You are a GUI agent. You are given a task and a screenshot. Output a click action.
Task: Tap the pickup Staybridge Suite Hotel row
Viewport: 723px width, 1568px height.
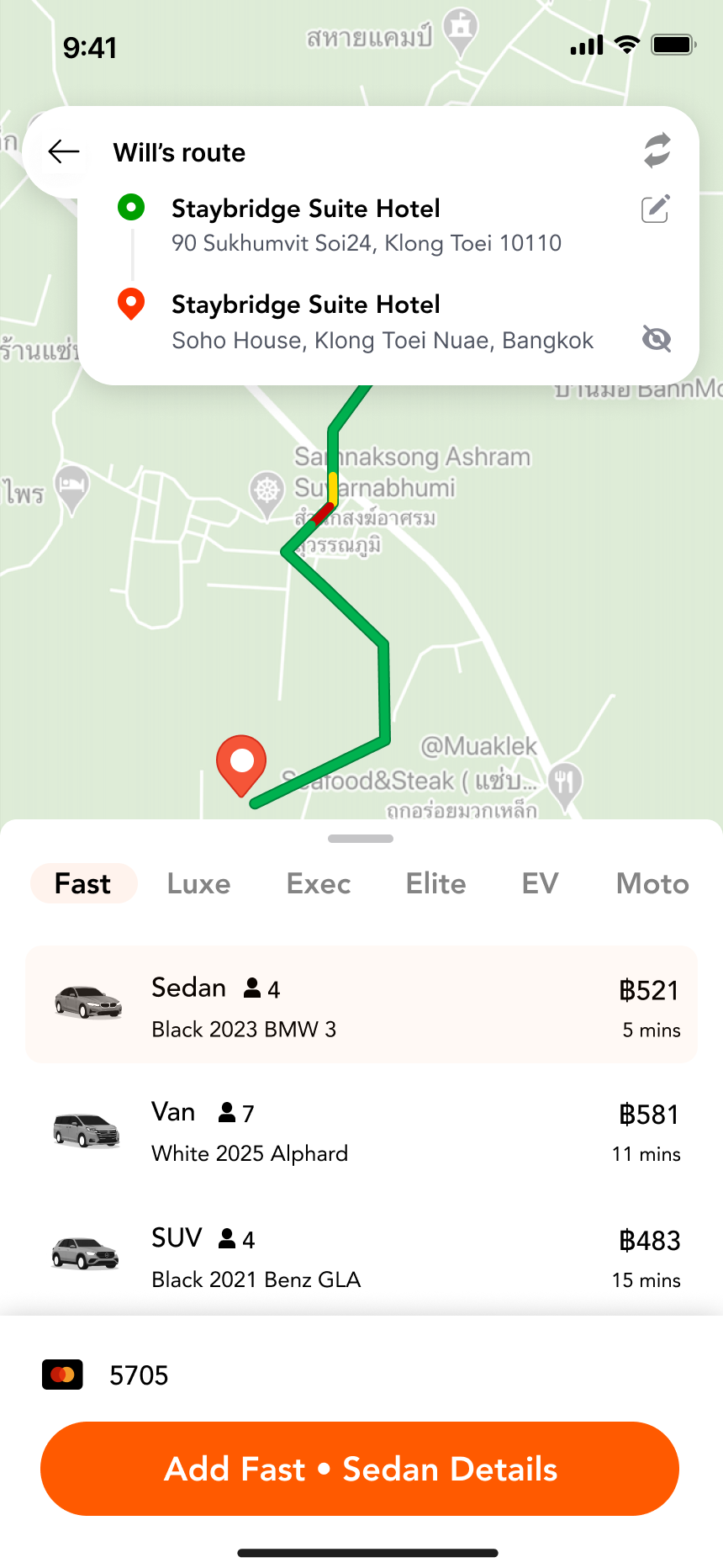click(x=366, y=225)
